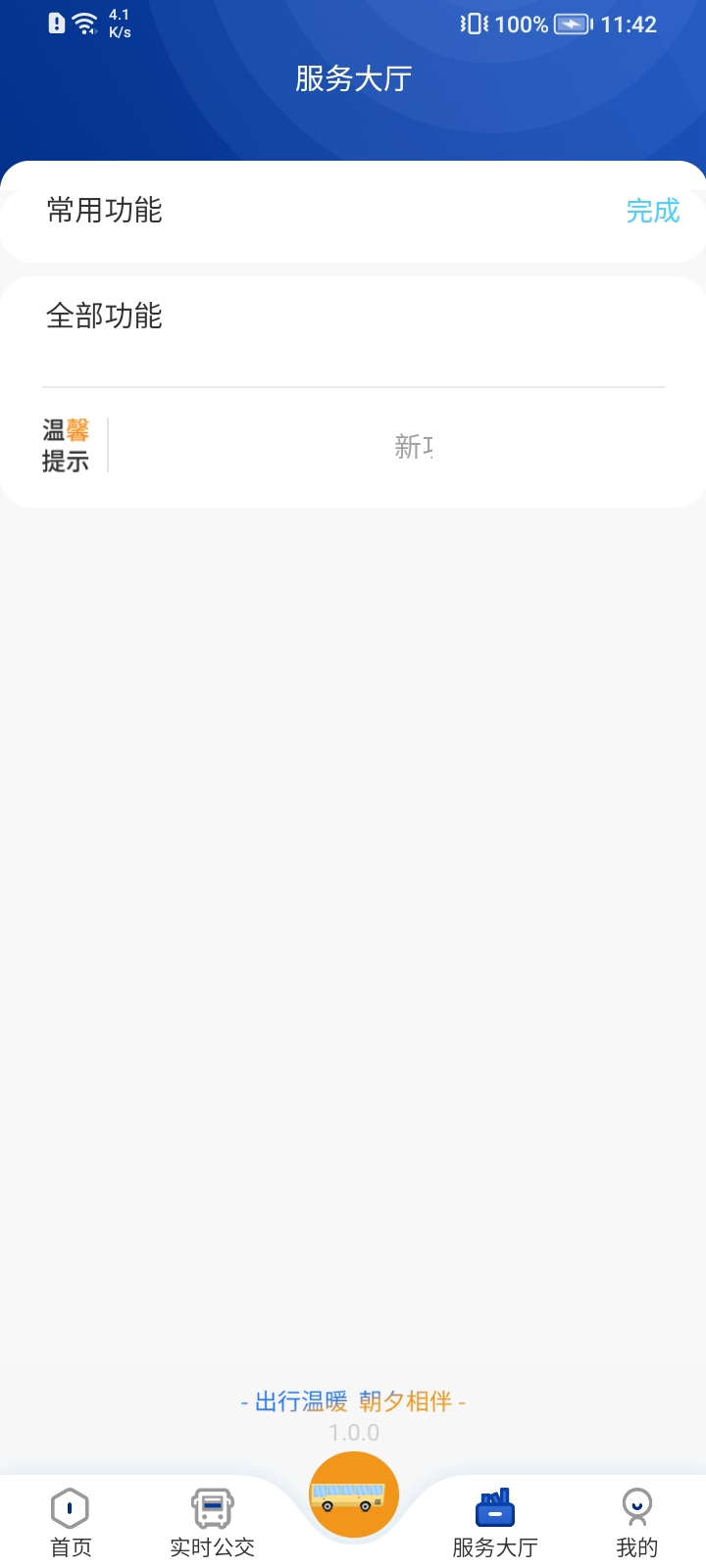The width and height of the screenshot is (706, 1568).
Task: Tap the 完成 finish editing button
Action: [653, 212]
